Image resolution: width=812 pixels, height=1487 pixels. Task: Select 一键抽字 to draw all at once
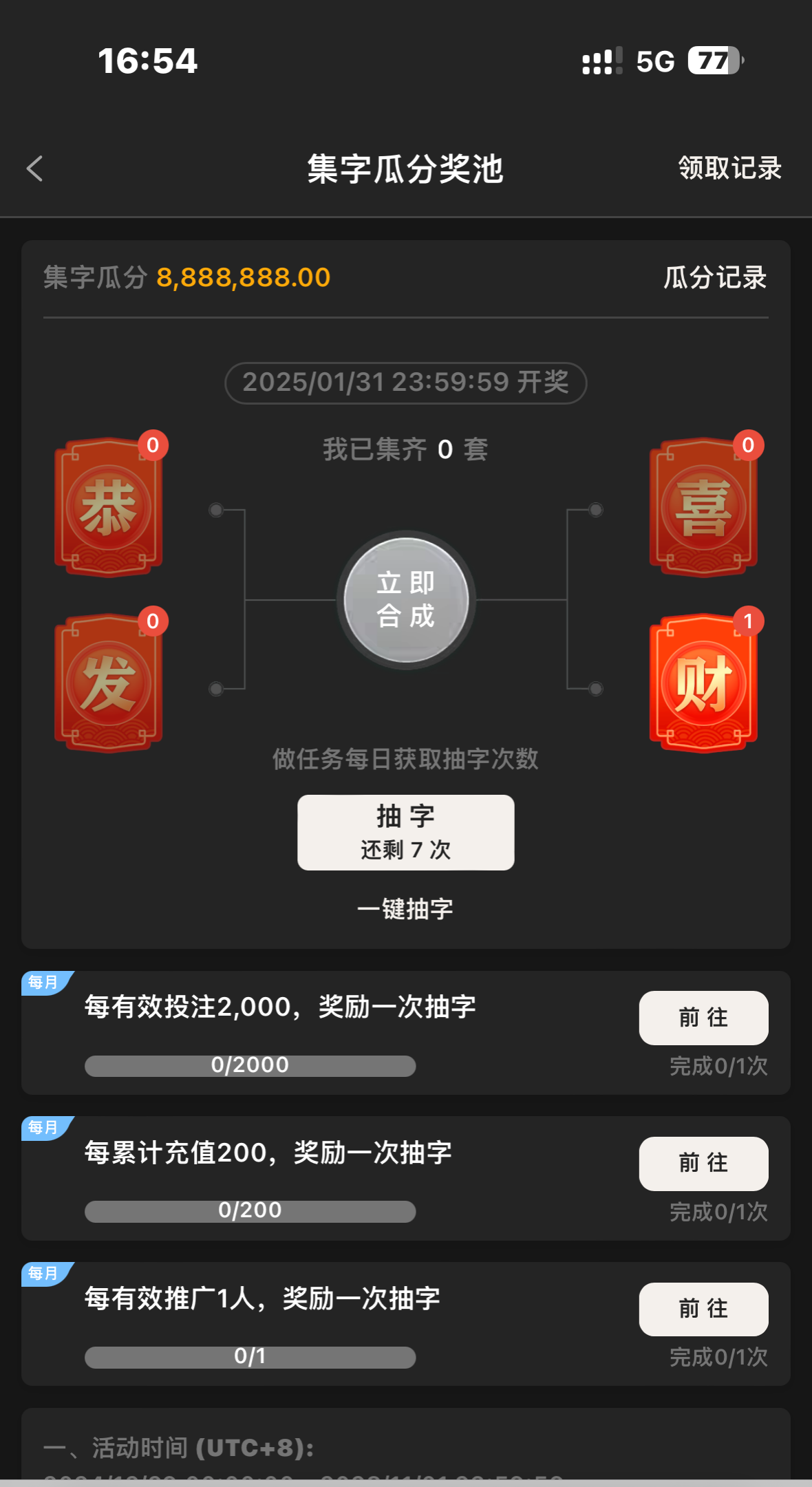(406, 909)
